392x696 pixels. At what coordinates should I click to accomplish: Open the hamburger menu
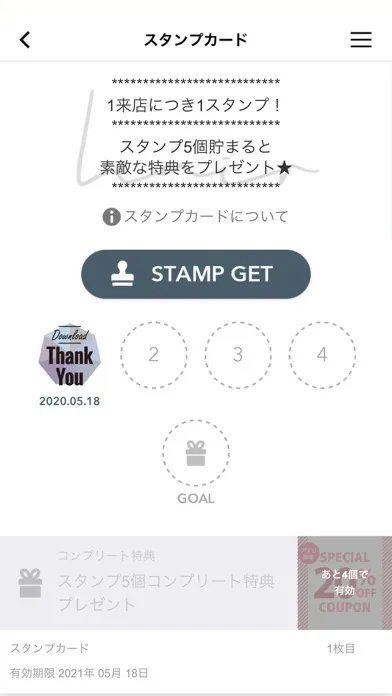(361, 40)
